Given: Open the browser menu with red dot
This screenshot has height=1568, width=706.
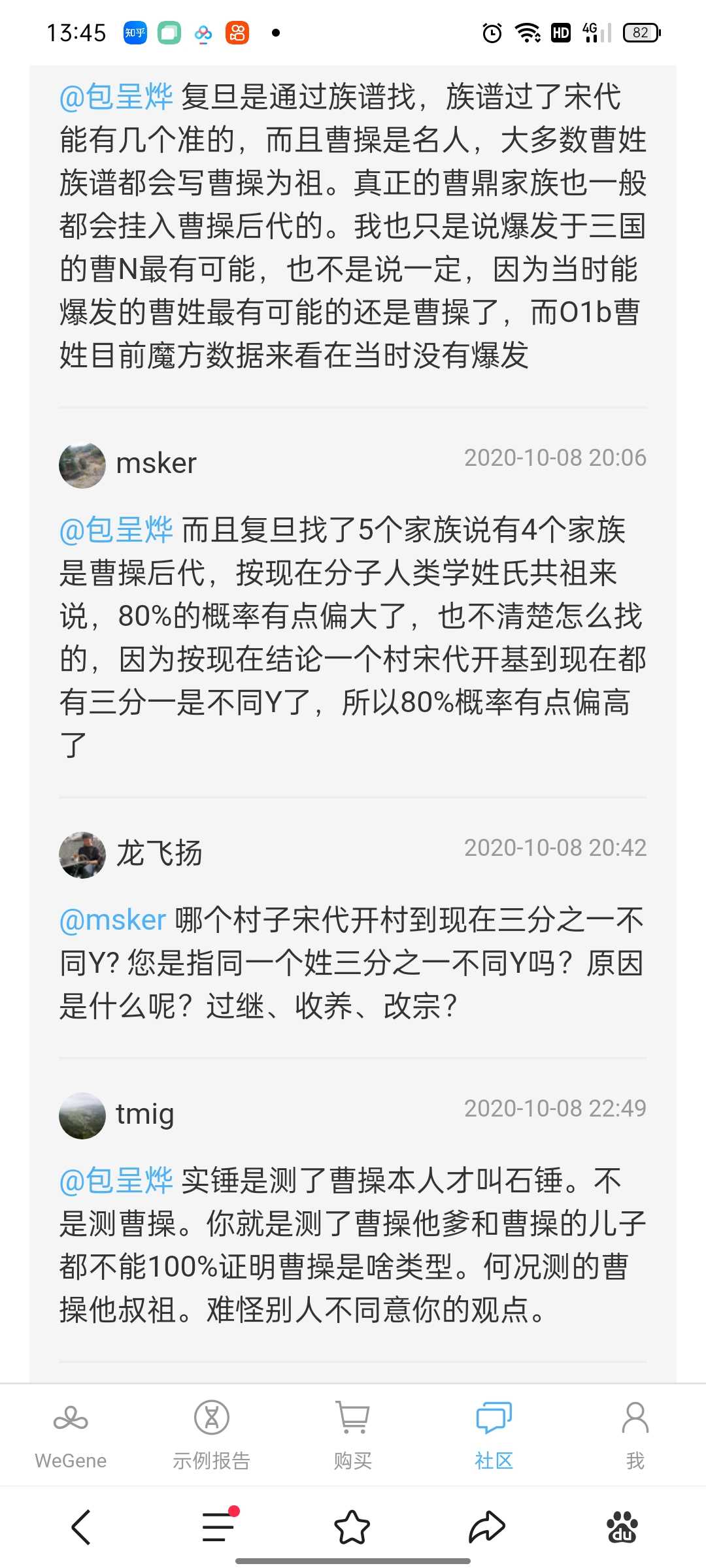Looking at the screenshot, I should 220,1525.
